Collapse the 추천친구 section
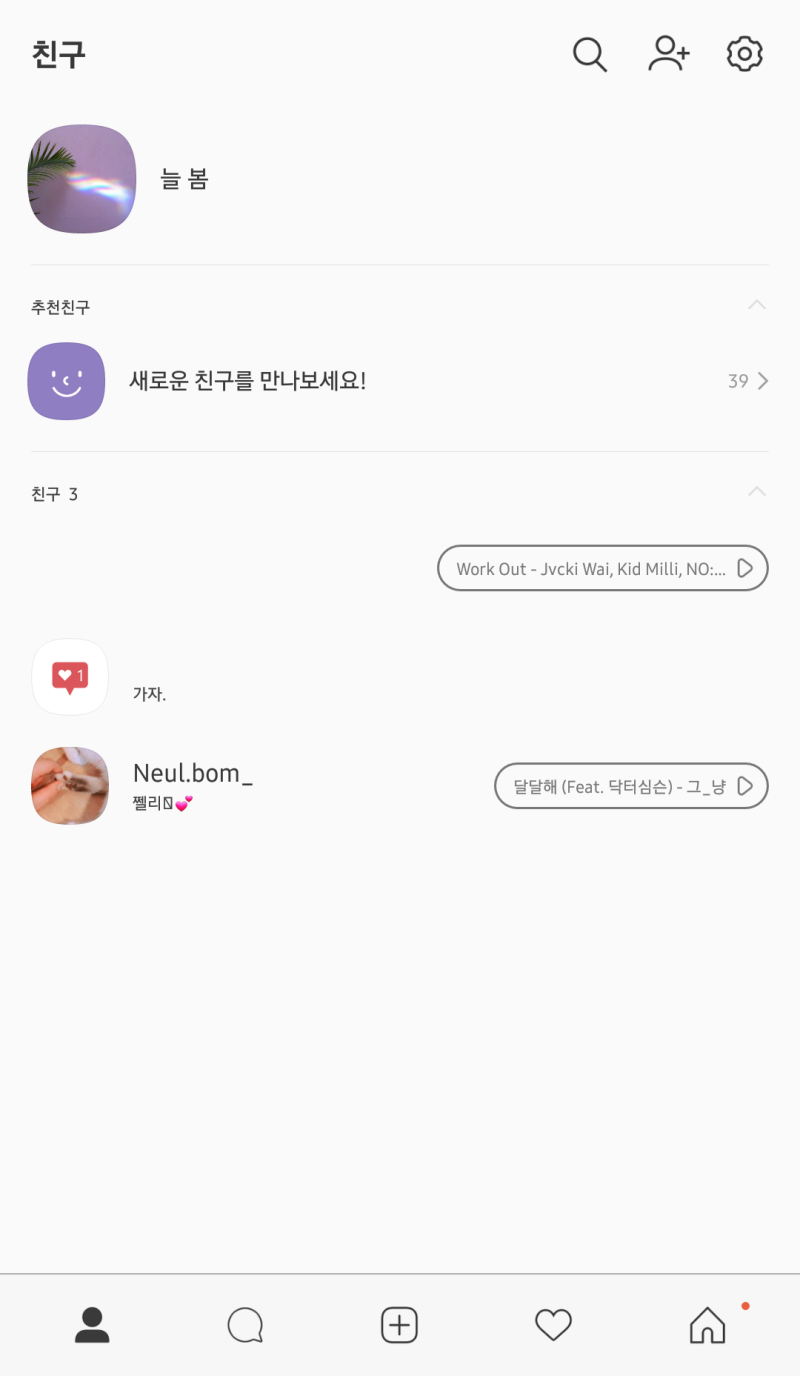The width and height of the screenshot is (800, 1376). tap(757, 305)
